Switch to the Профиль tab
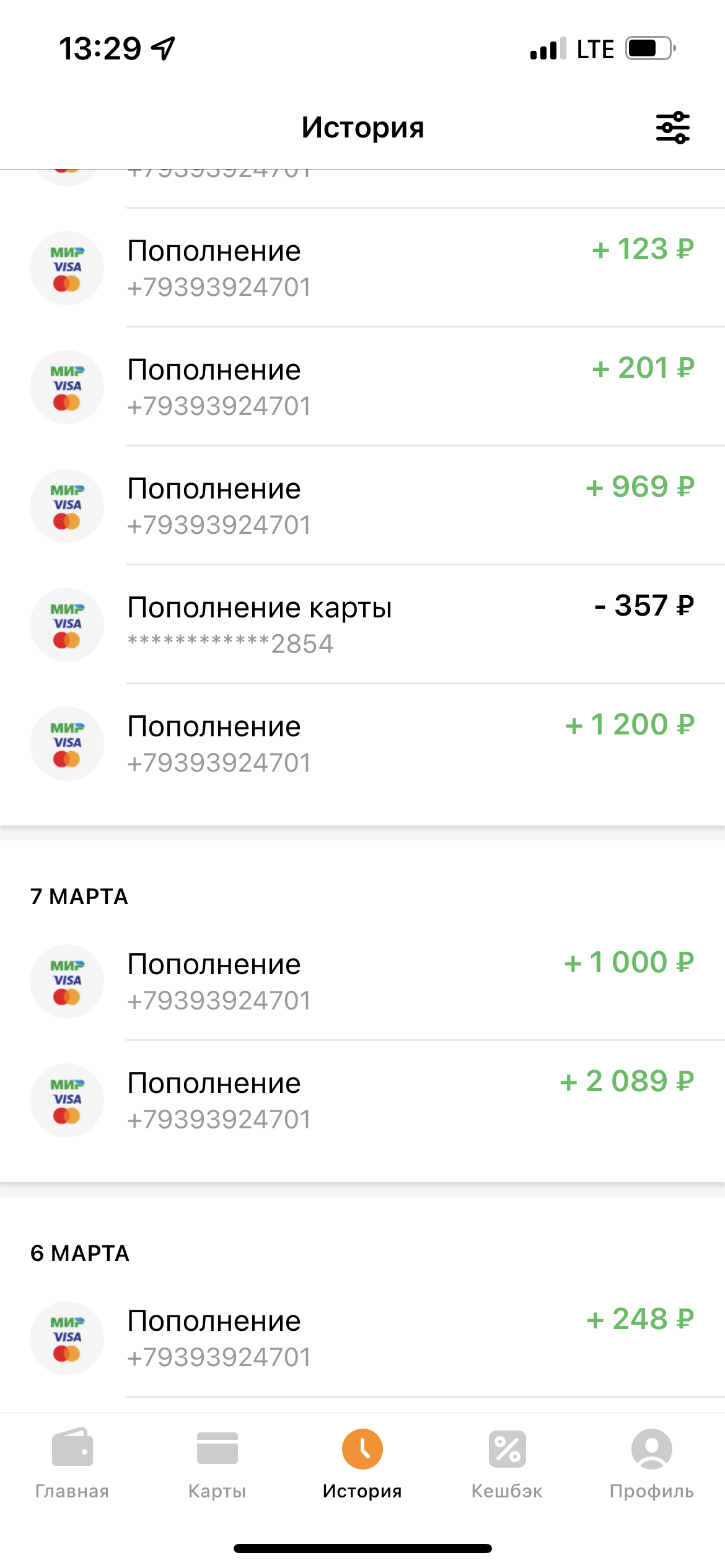 [651, 1463]
